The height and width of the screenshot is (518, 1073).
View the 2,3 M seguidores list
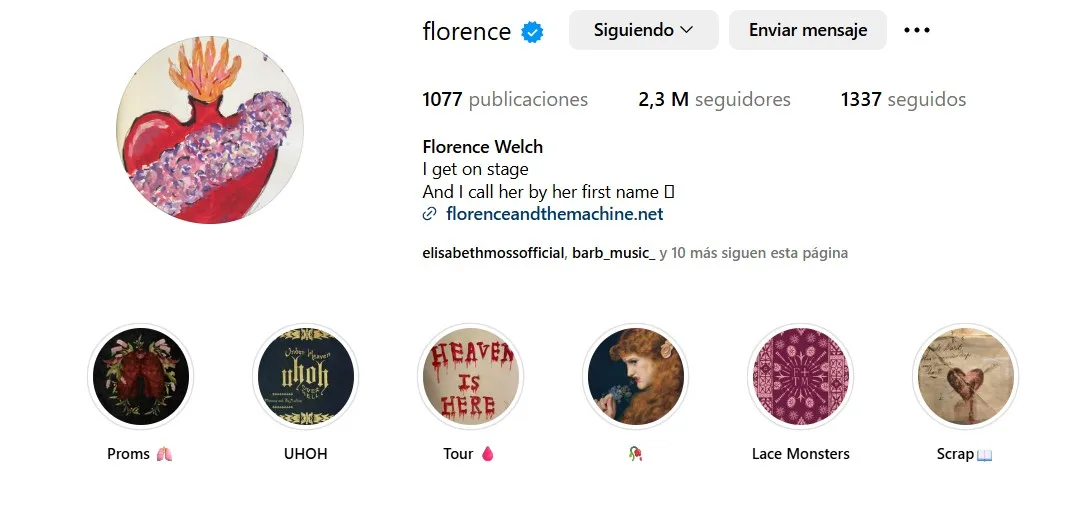[714, 100]
